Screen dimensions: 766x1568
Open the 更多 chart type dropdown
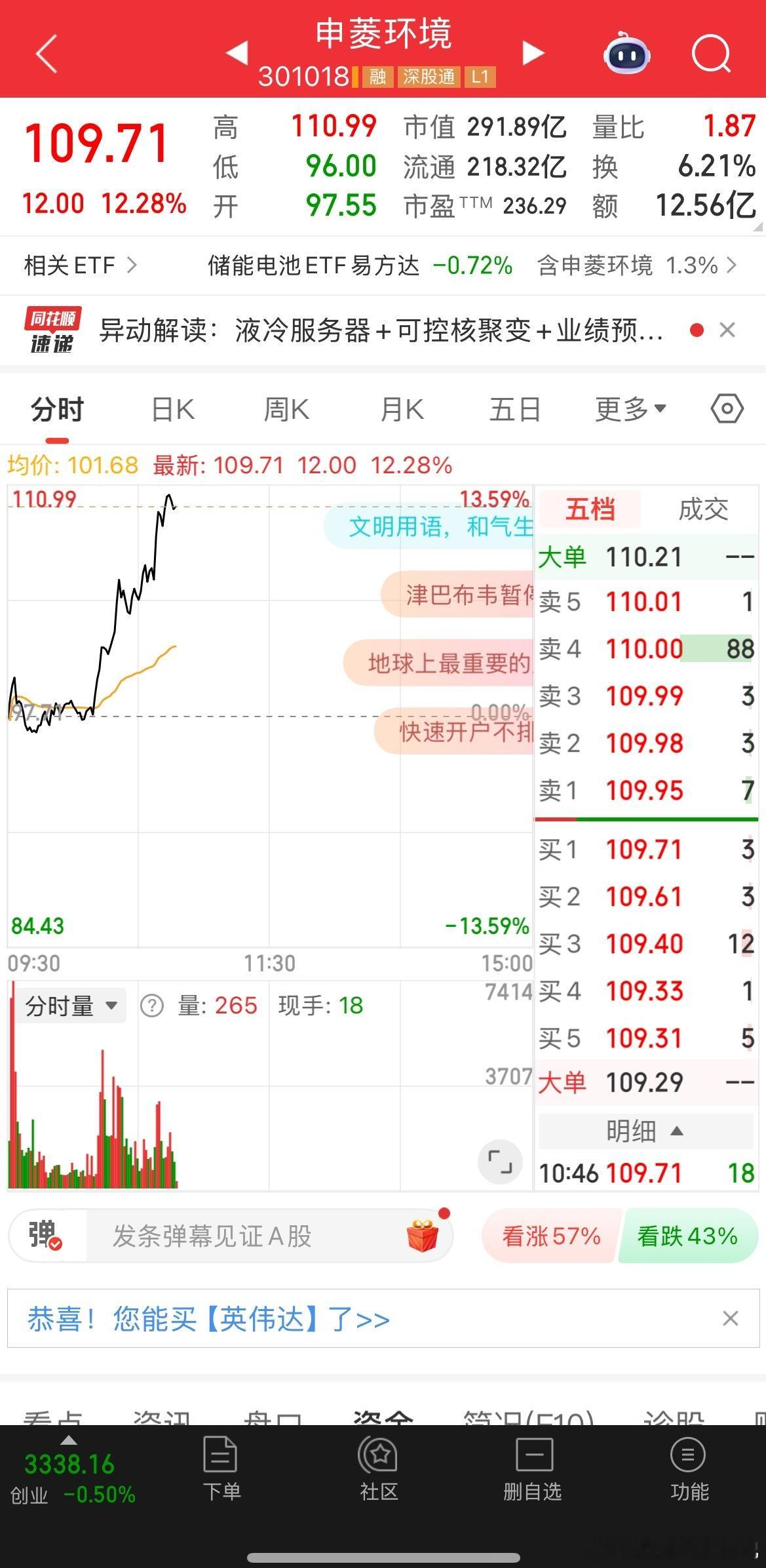630,408
